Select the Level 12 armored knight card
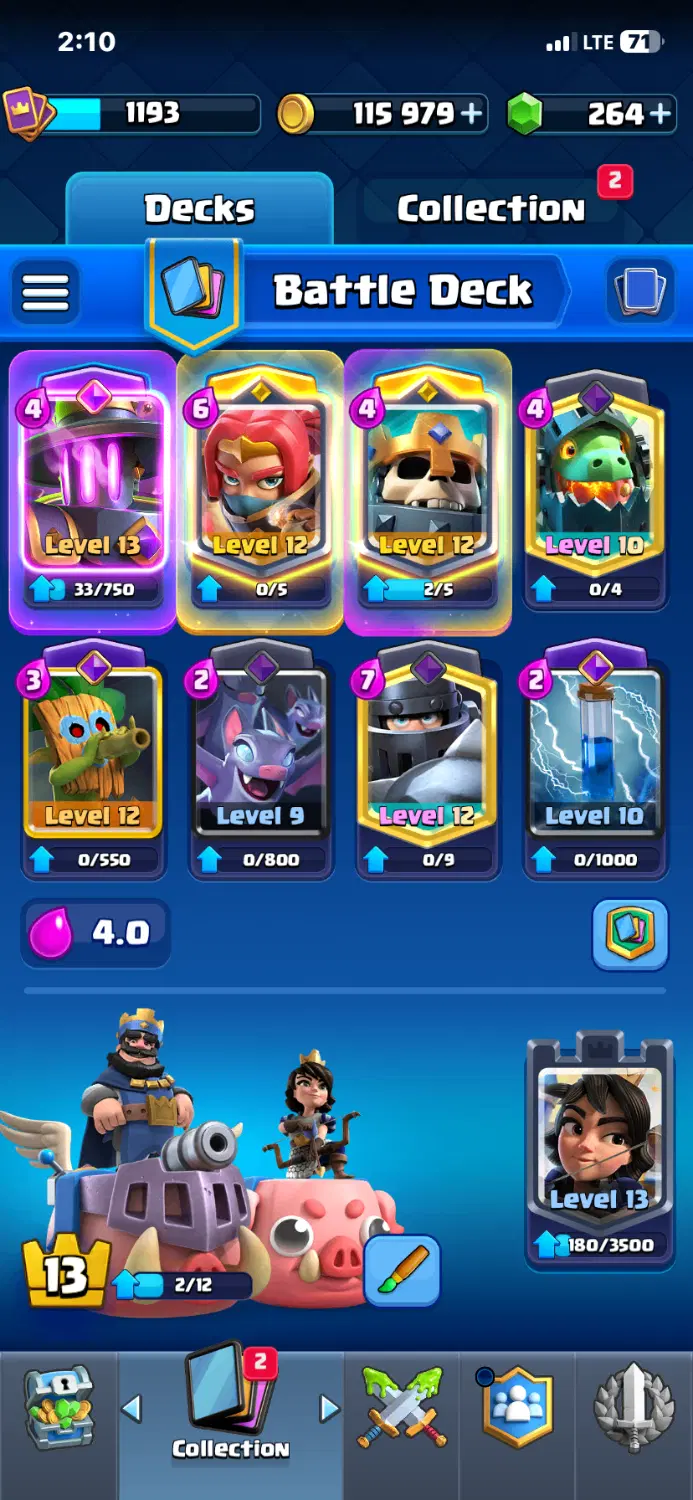 (428, 762)
